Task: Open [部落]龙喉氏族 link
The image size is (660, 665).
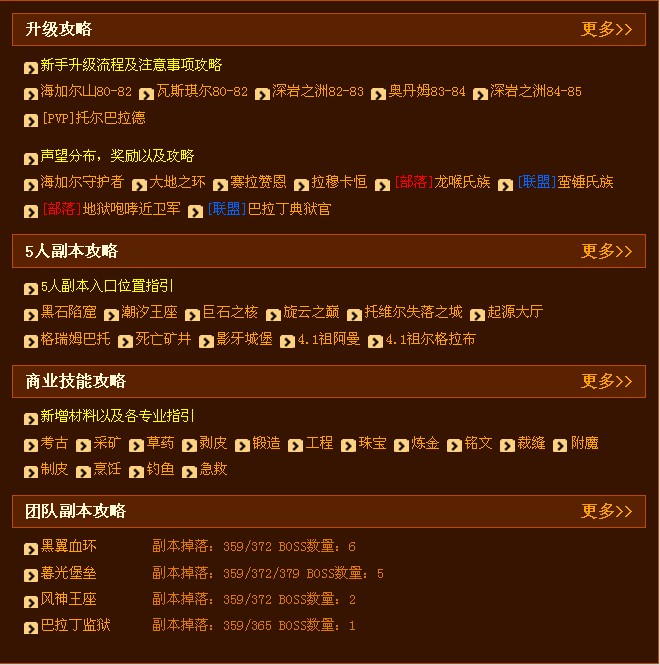Action: pos(442,182)
